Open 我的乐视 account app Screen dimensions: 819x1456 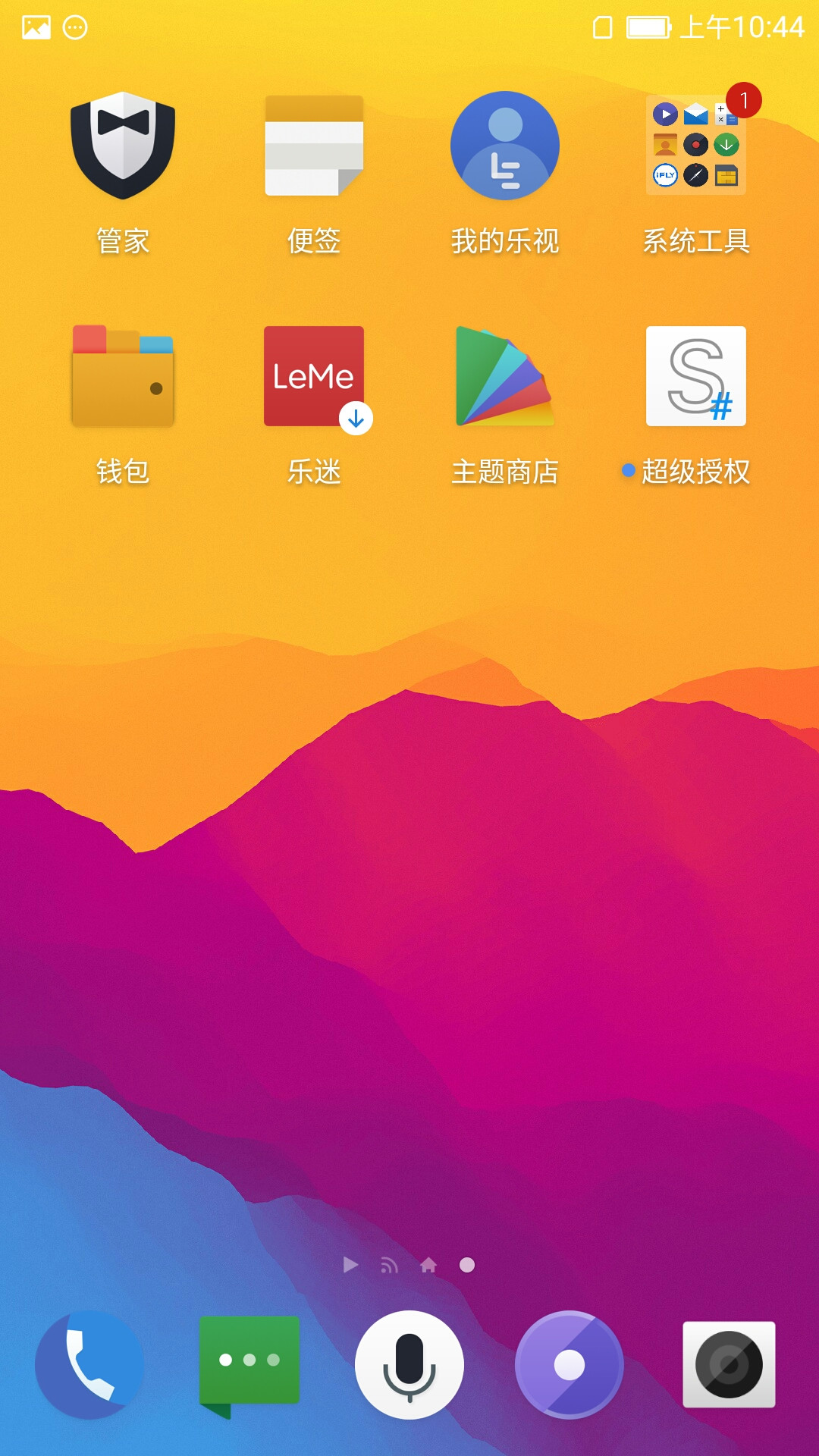tap(505, 146)
